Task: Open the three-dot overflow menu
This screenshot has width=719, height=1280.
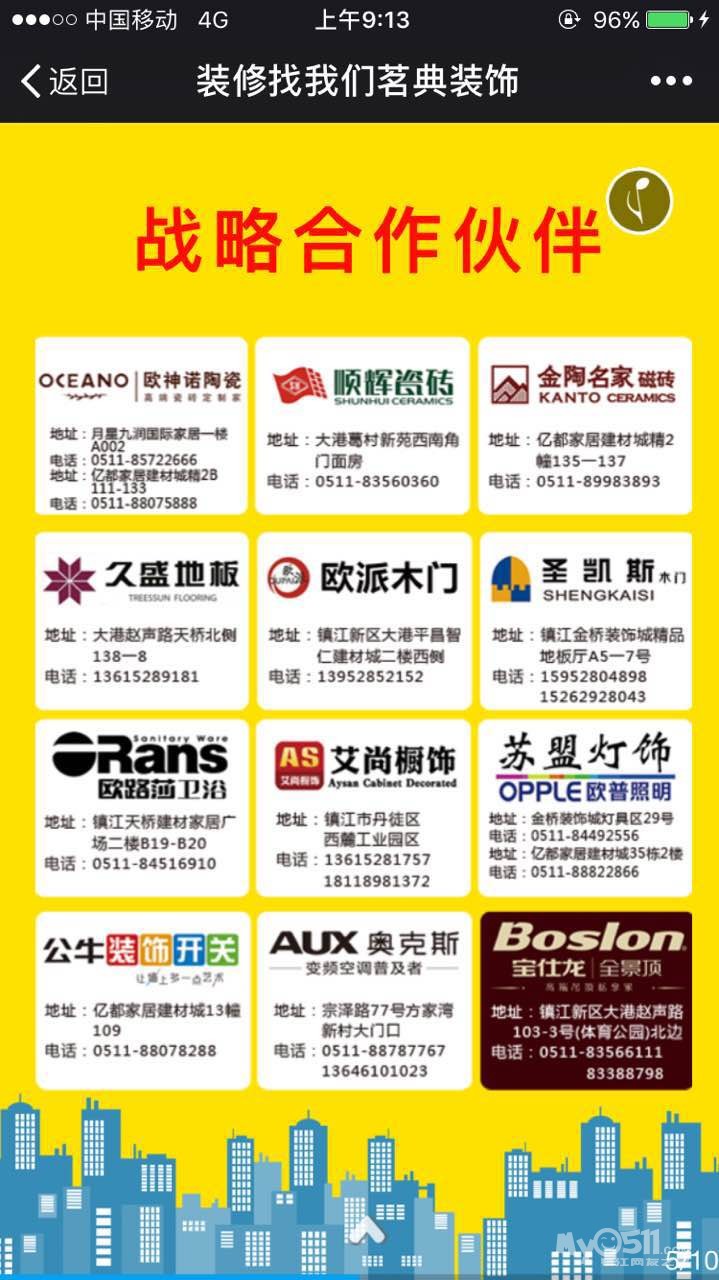Action: coord(671,81)
